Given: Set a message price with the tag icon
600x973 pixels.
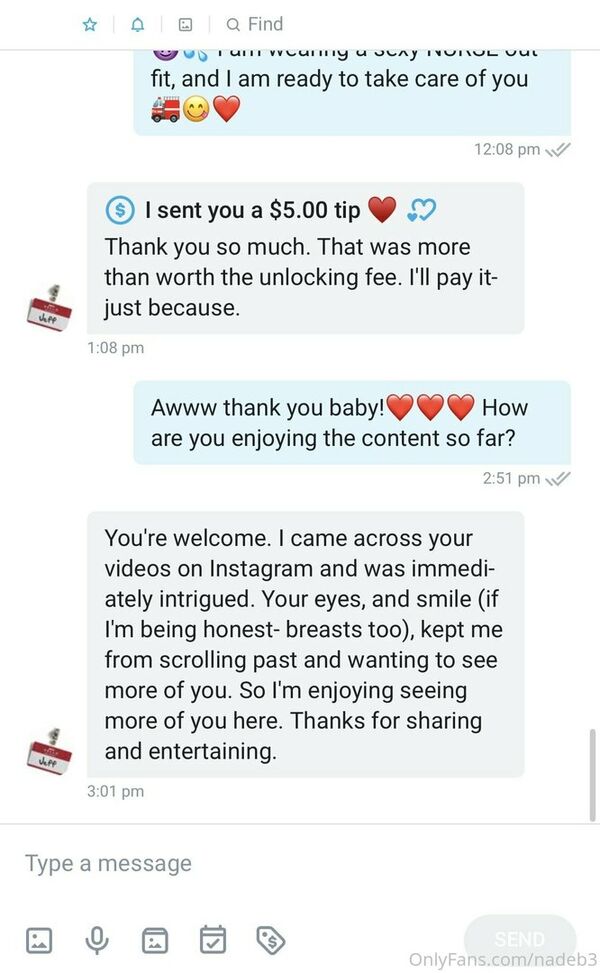Looking at the screenshot, I should click(270, 939).
